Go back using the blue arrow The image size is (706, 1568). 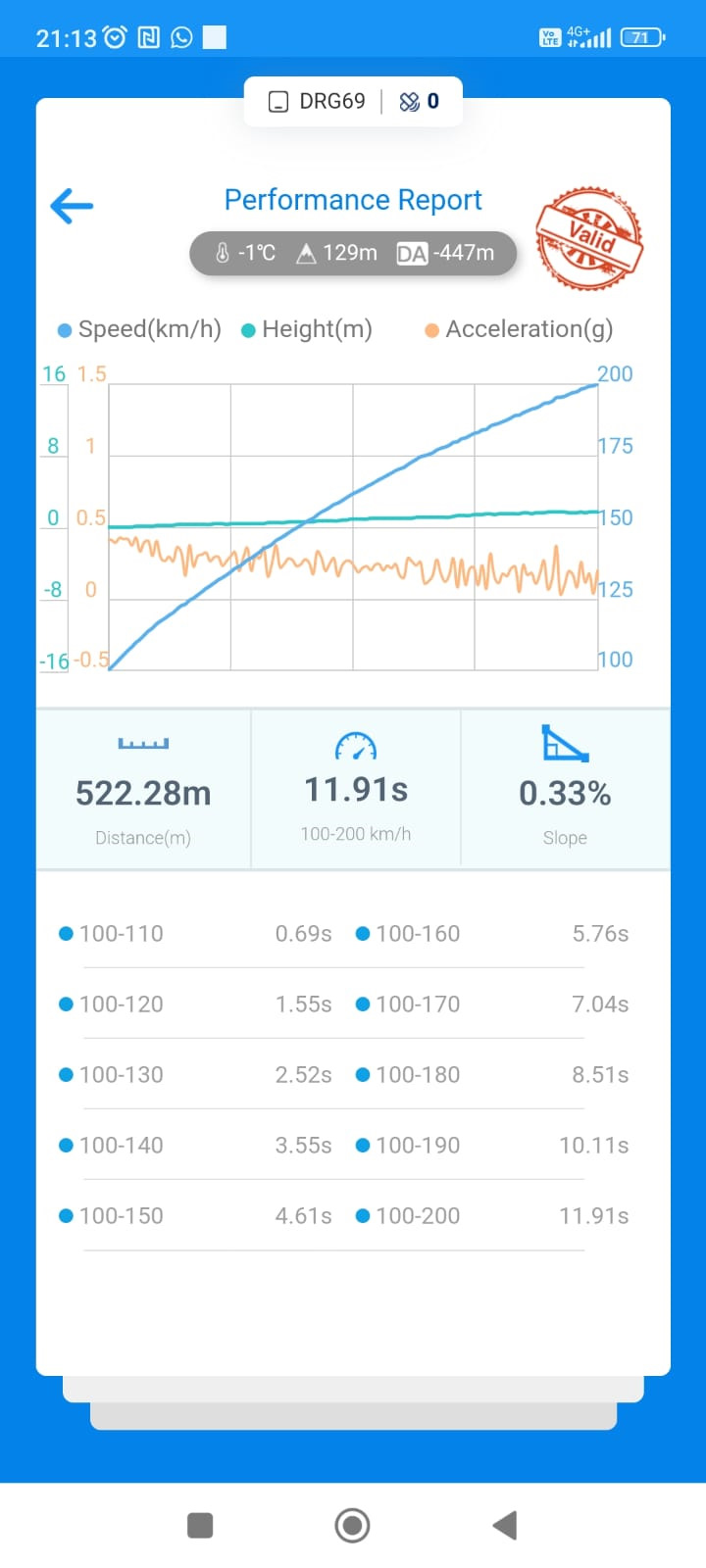tap(72, 206)
